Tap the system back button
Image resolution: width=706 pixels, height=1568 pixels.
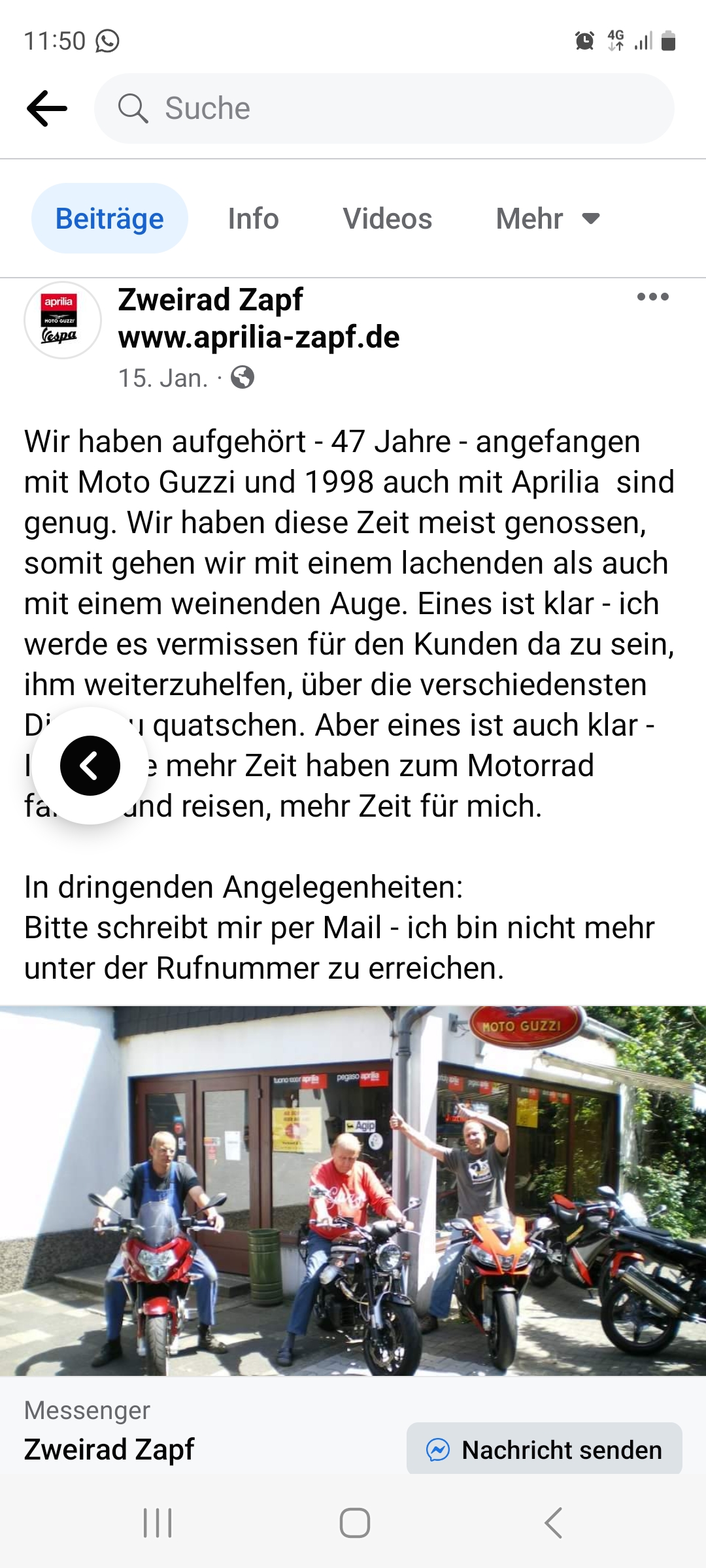(553, 1523)
